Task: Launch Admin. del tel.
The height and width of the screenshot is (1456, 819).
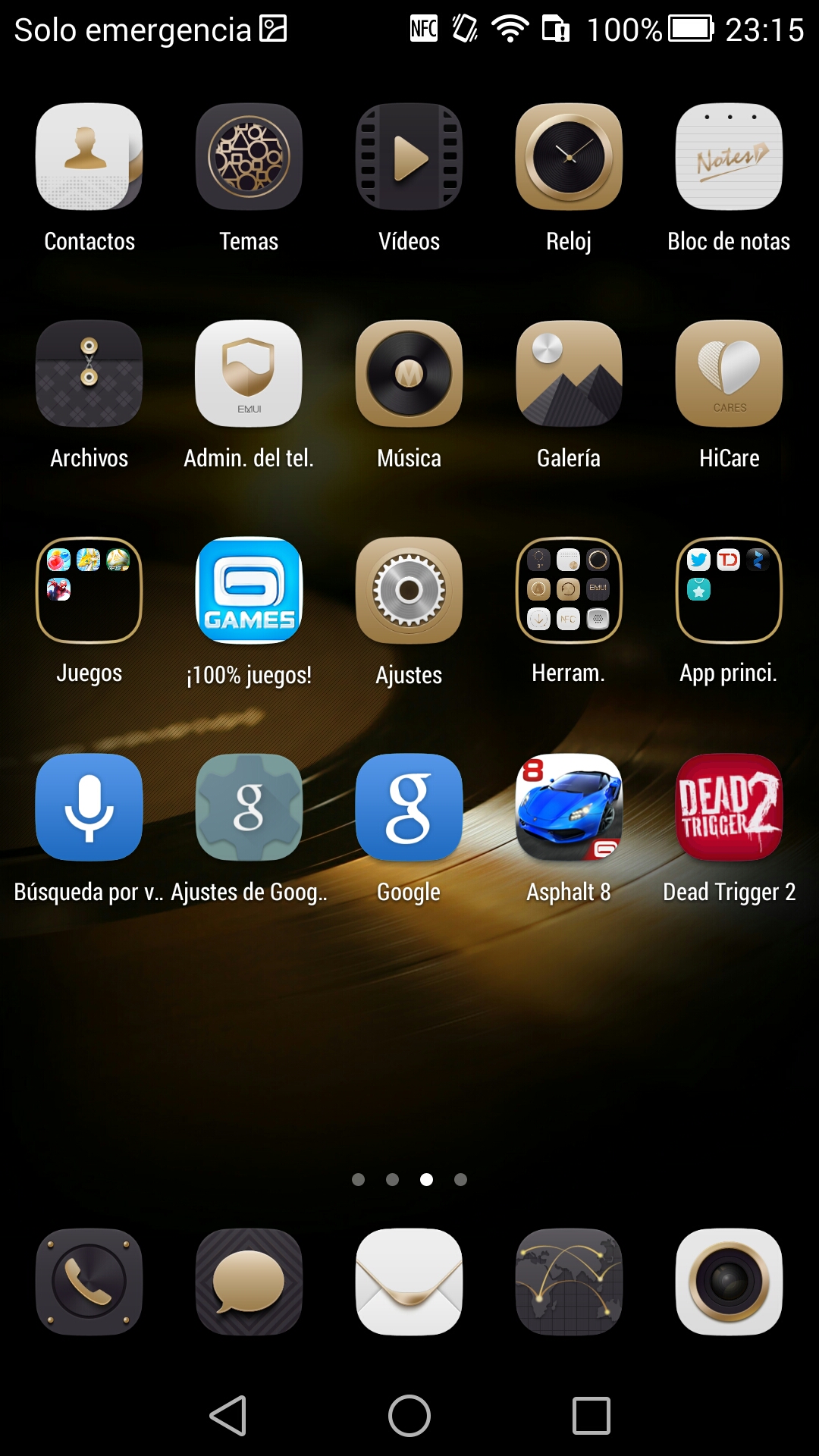Action: [x=249, y=374]
